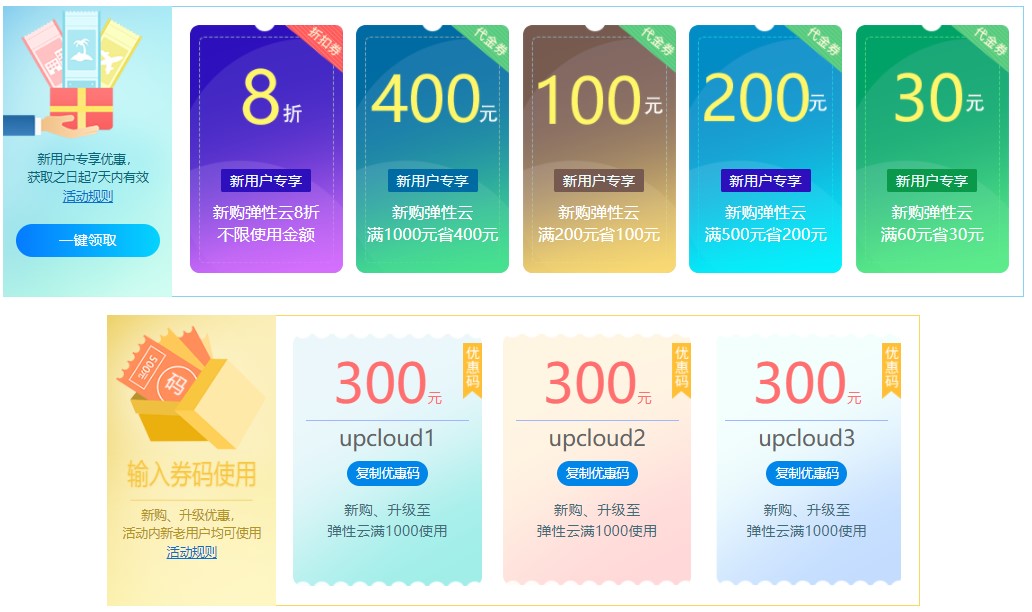Image resolution: width=1032 pixels, height=612 pixels.
Task: Copy the upcloud3 coupon code
Action: 806,473
